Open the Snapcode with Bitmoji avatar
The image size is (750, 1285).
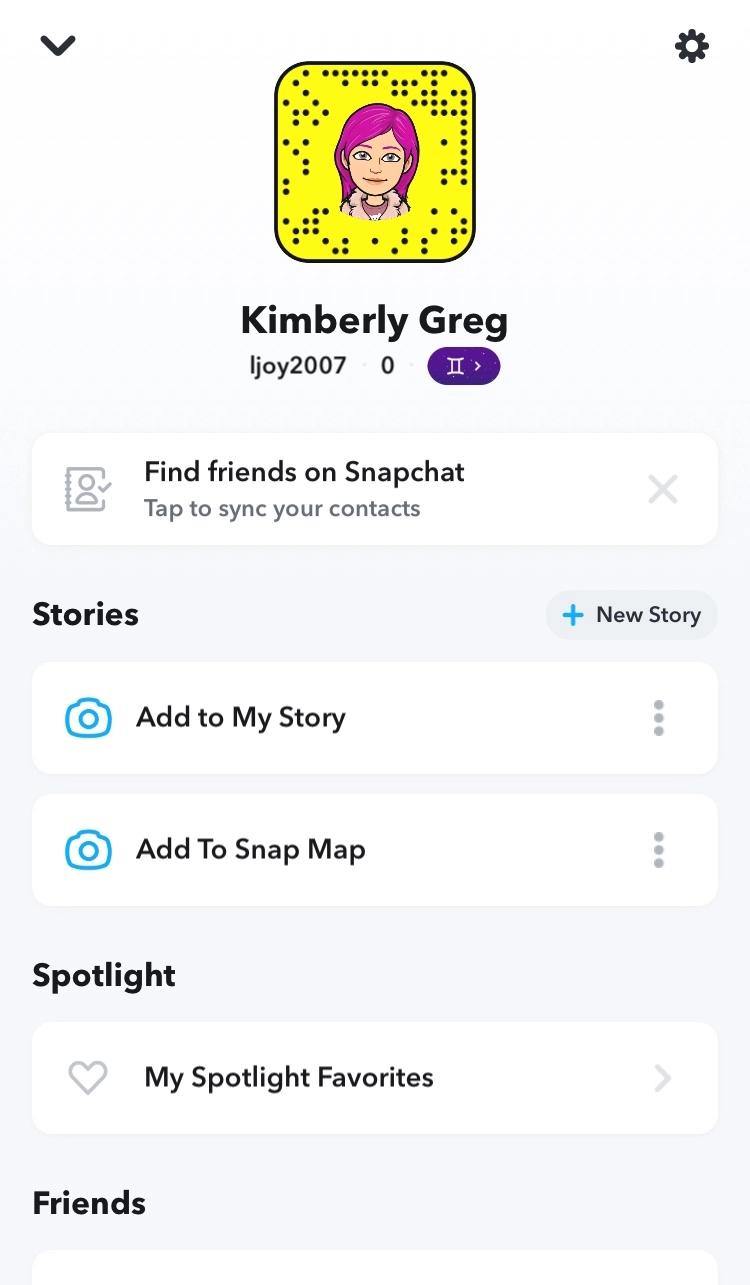point(375,162)
